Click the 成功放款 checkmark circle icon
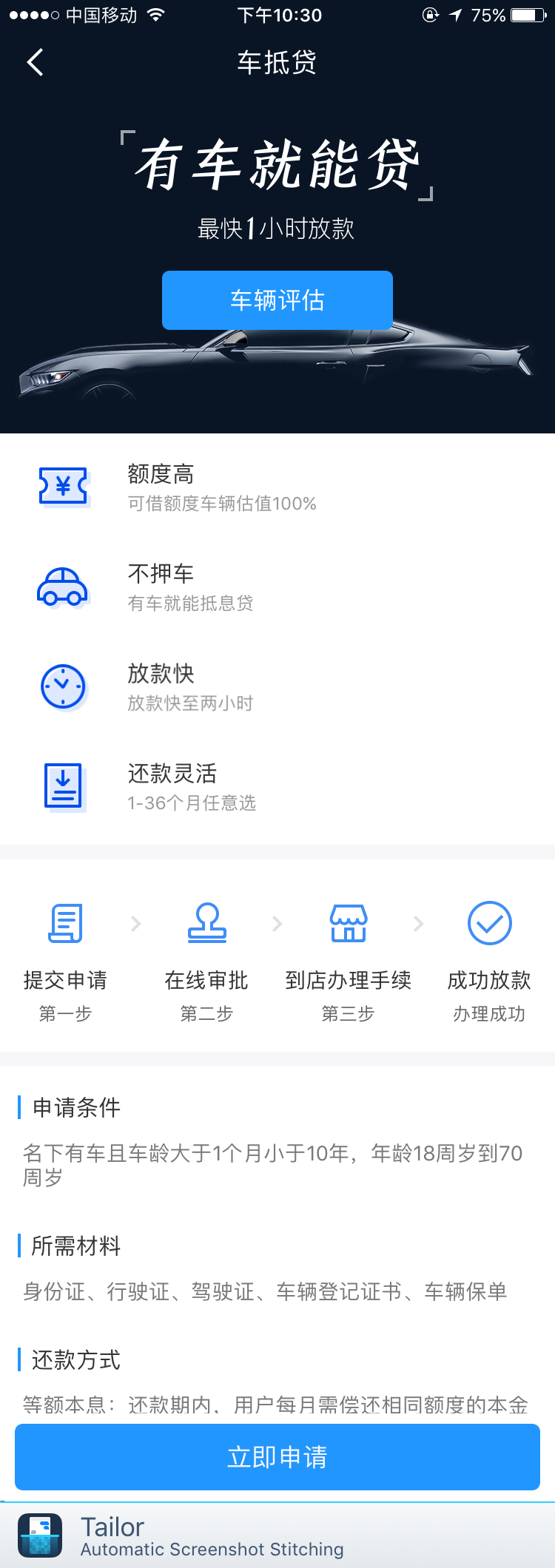The width and height of the screenshot is (555, 1568). click(489, 922)
